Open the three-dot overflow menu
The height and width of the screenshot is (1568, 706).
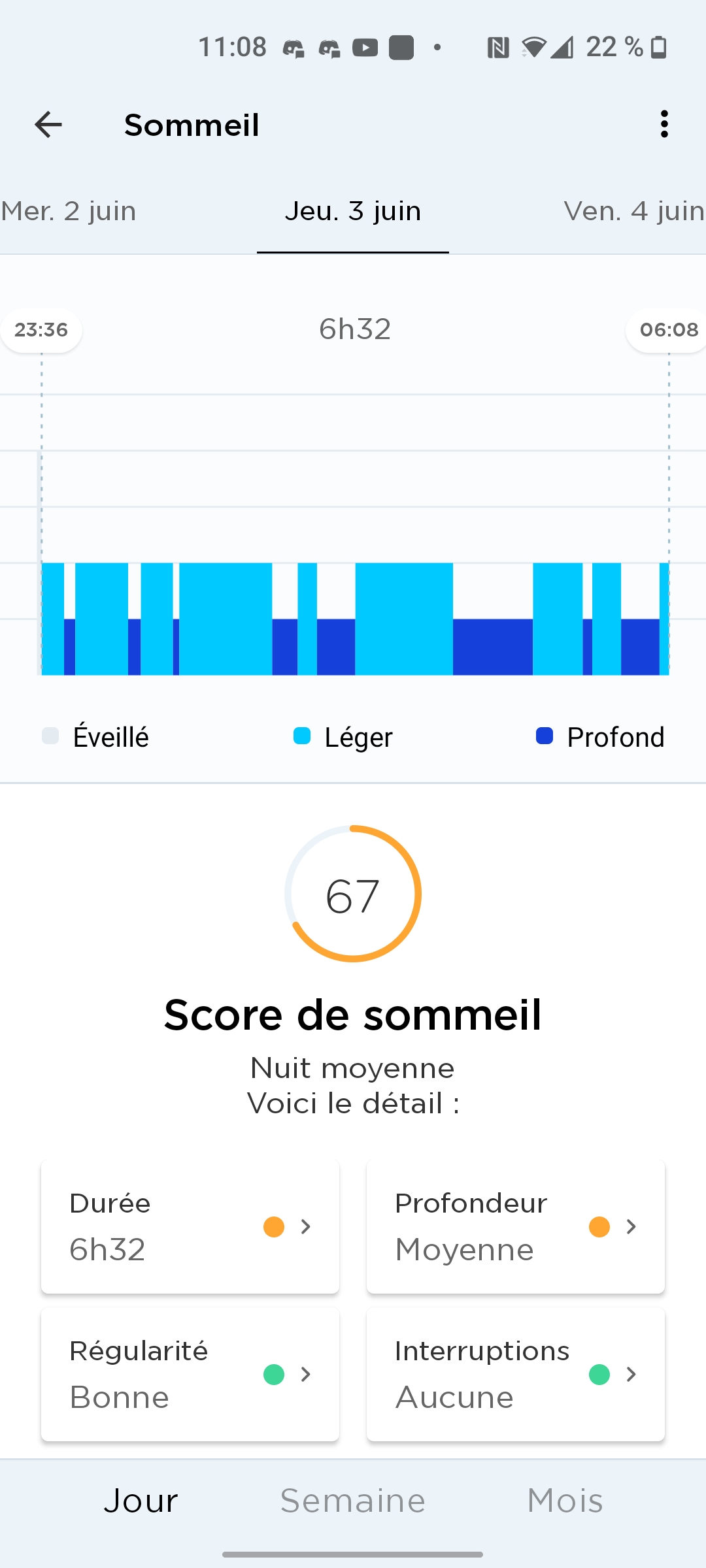tap(664, 124)
